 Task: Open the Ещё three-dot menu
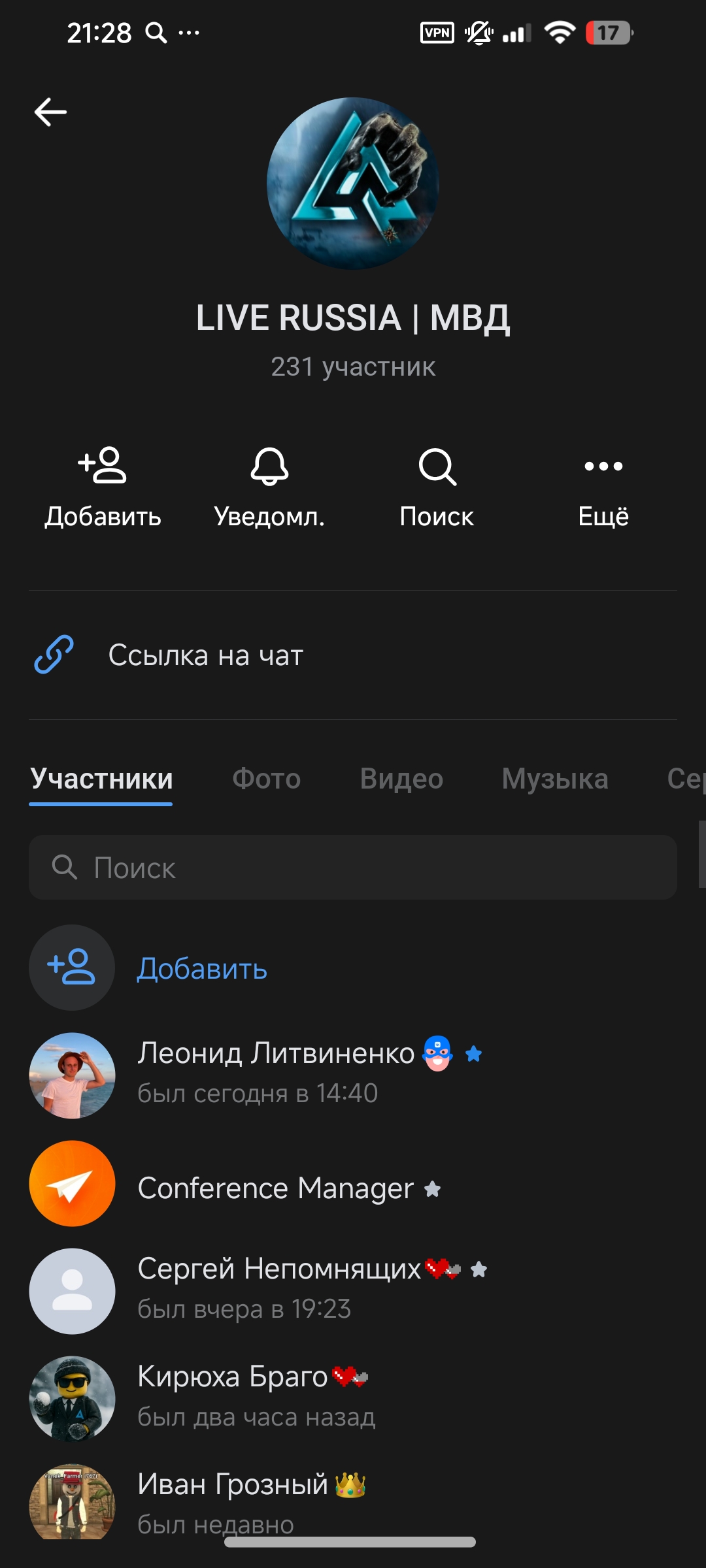pyautogui.click(x=603, y=487)
